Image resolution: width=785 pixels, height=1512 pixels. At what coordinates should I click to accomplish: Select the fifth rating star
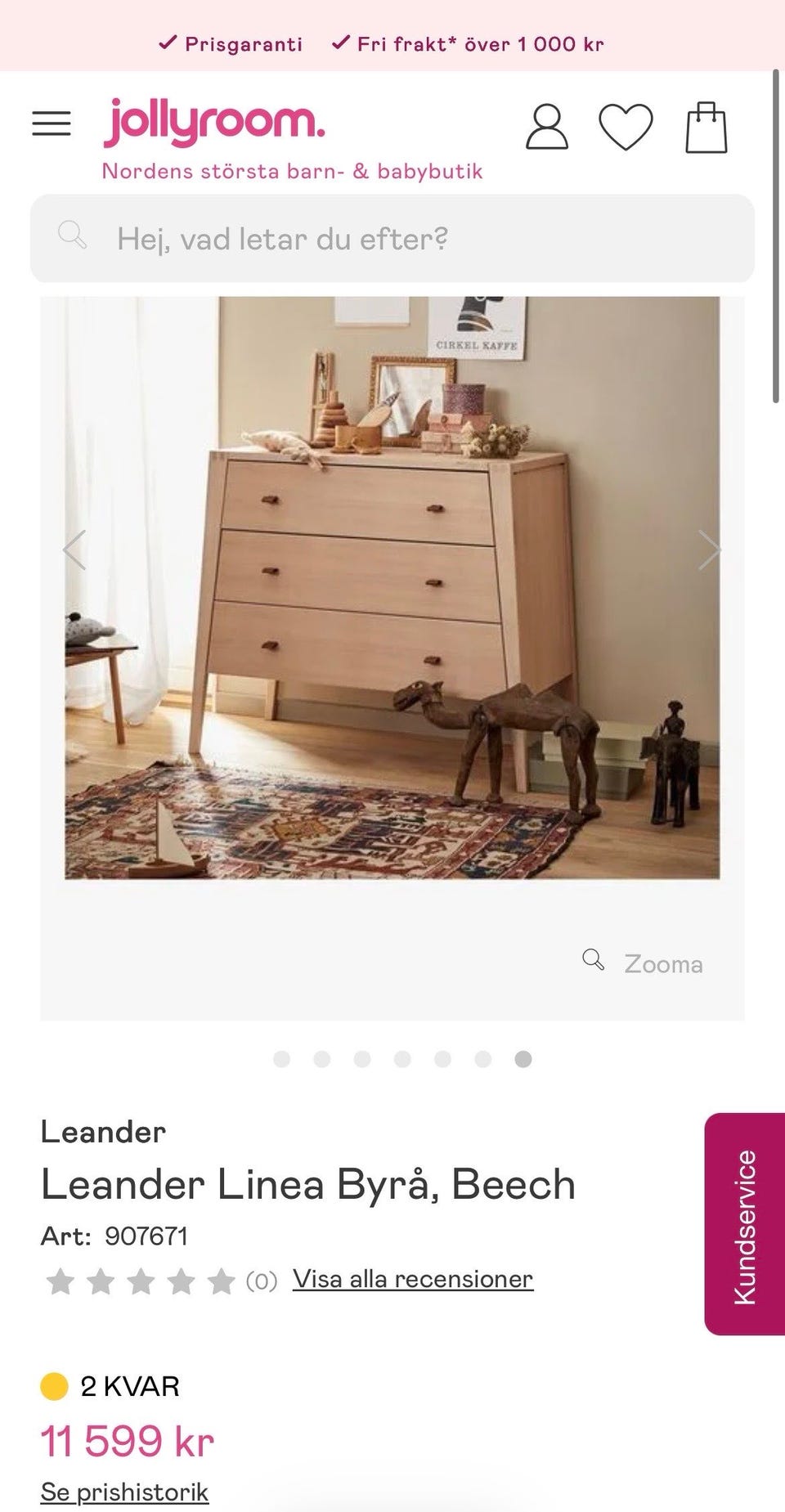219,1278
